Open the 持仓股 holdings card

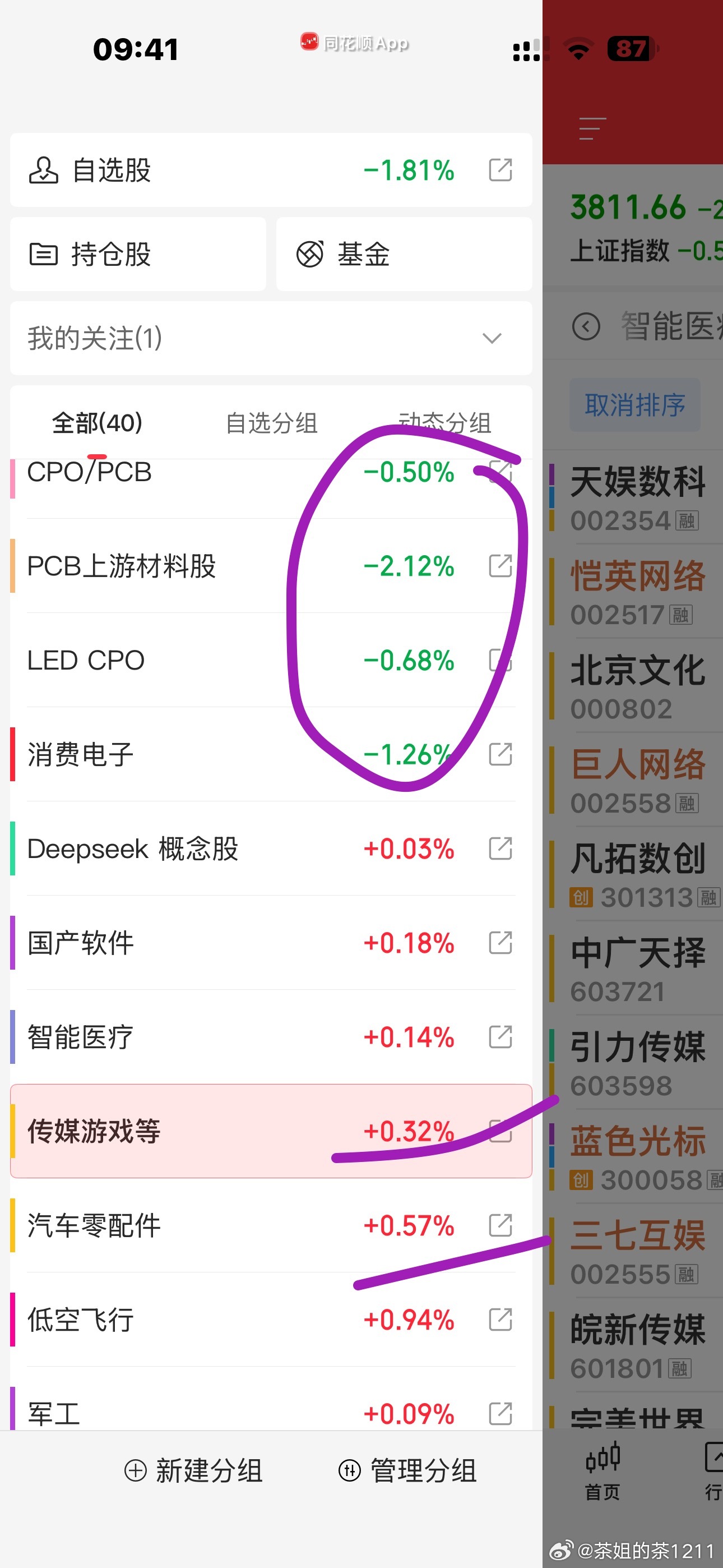pos(138,254)
